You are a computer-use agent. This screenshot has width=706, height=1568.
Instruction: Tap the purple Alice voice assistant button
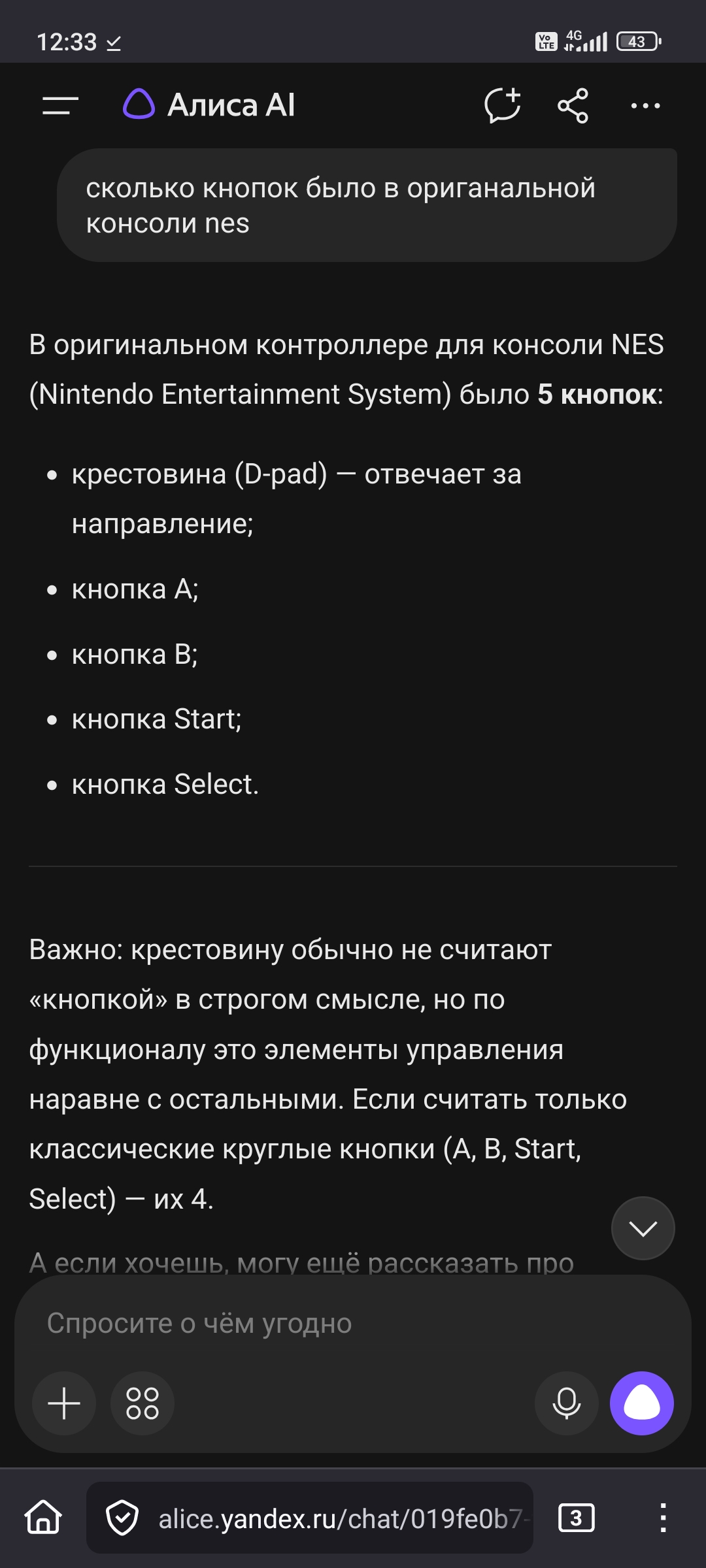click(x=642, y=1403)
